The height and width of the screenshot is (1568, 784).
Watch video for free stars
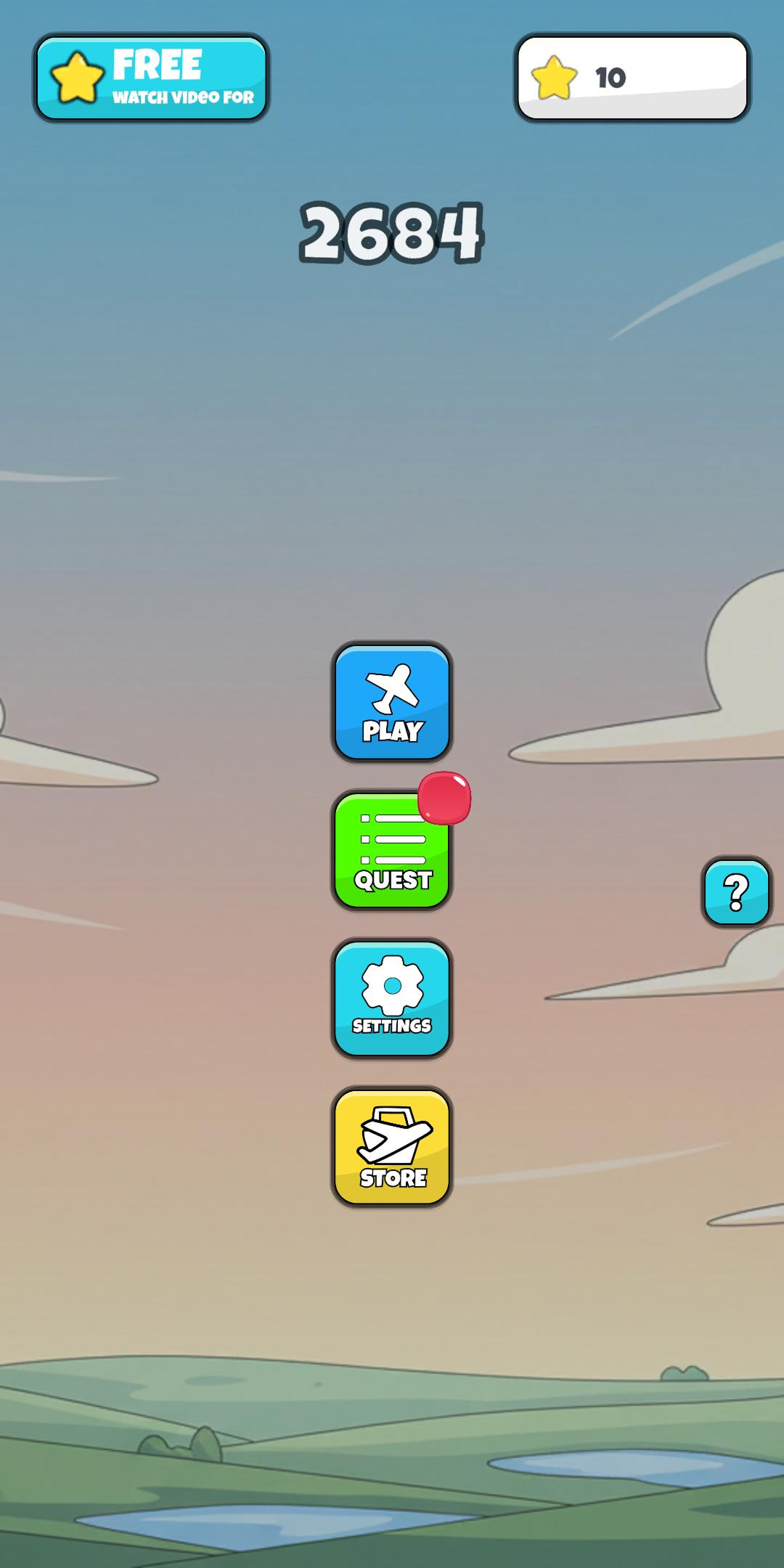[151, 78]
